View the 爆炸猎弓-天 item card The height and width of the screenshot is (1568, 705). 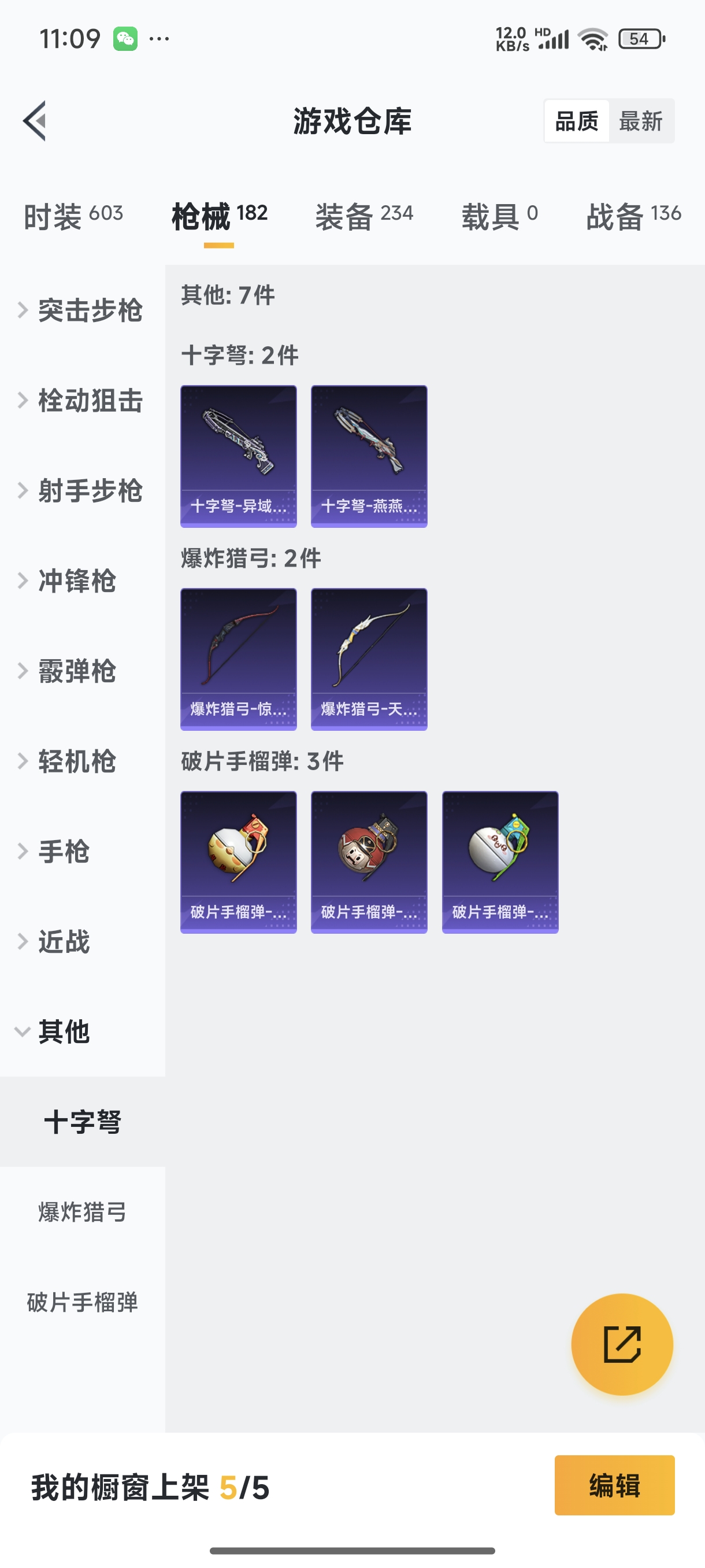pyautogui.click(x=369, y=658)
